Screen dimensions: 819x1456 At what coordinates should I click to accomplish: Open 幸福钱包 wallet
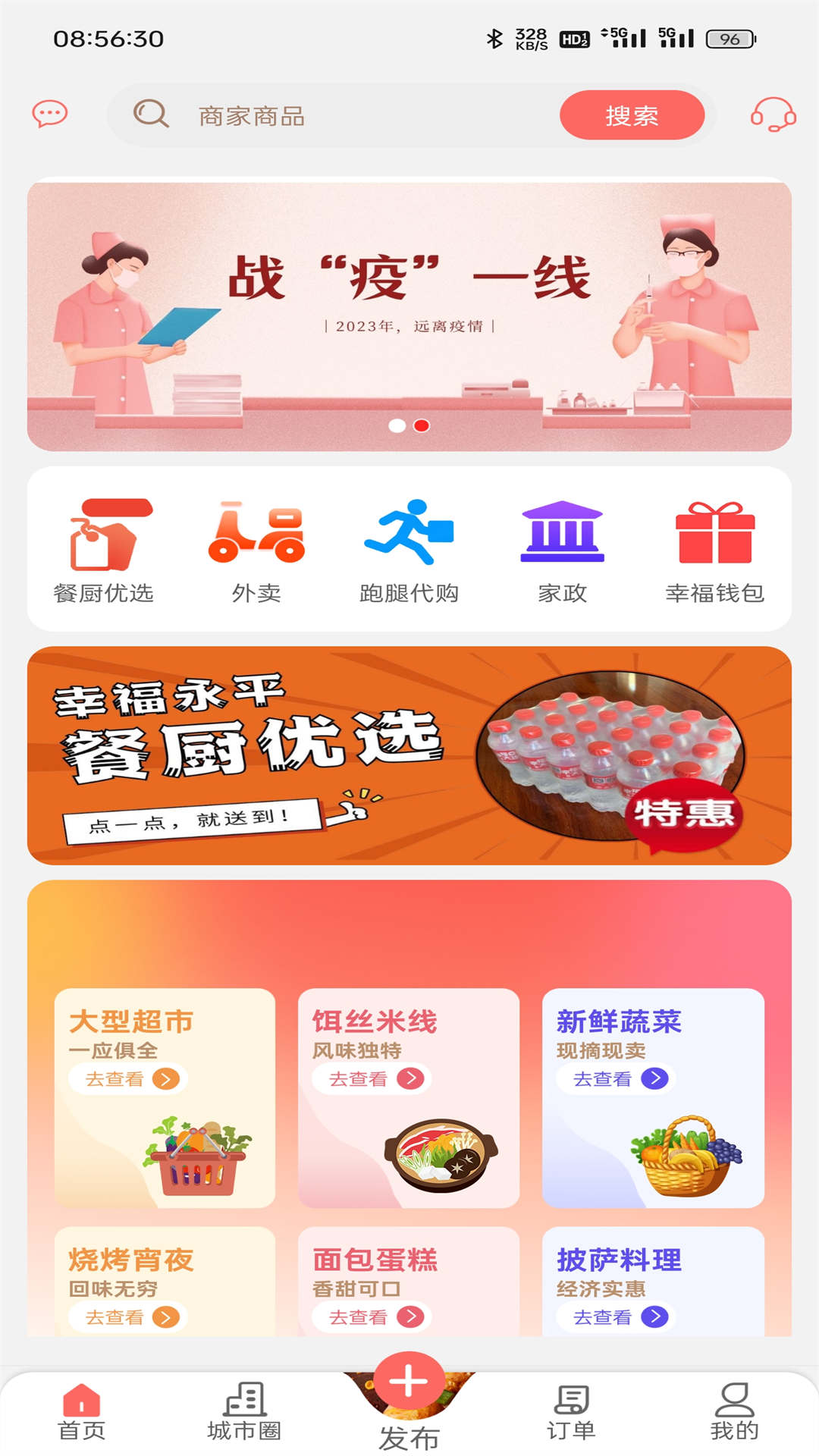[x=714, y=551]
